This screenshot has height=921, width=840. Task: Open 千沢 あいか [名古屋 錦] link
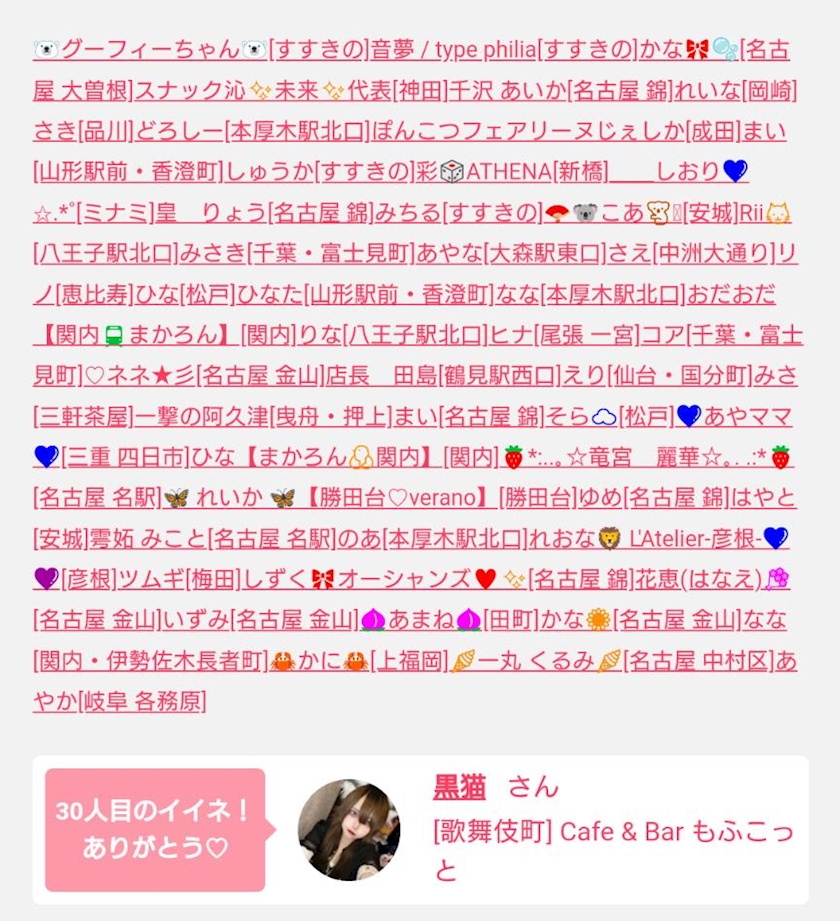[561, 90]
